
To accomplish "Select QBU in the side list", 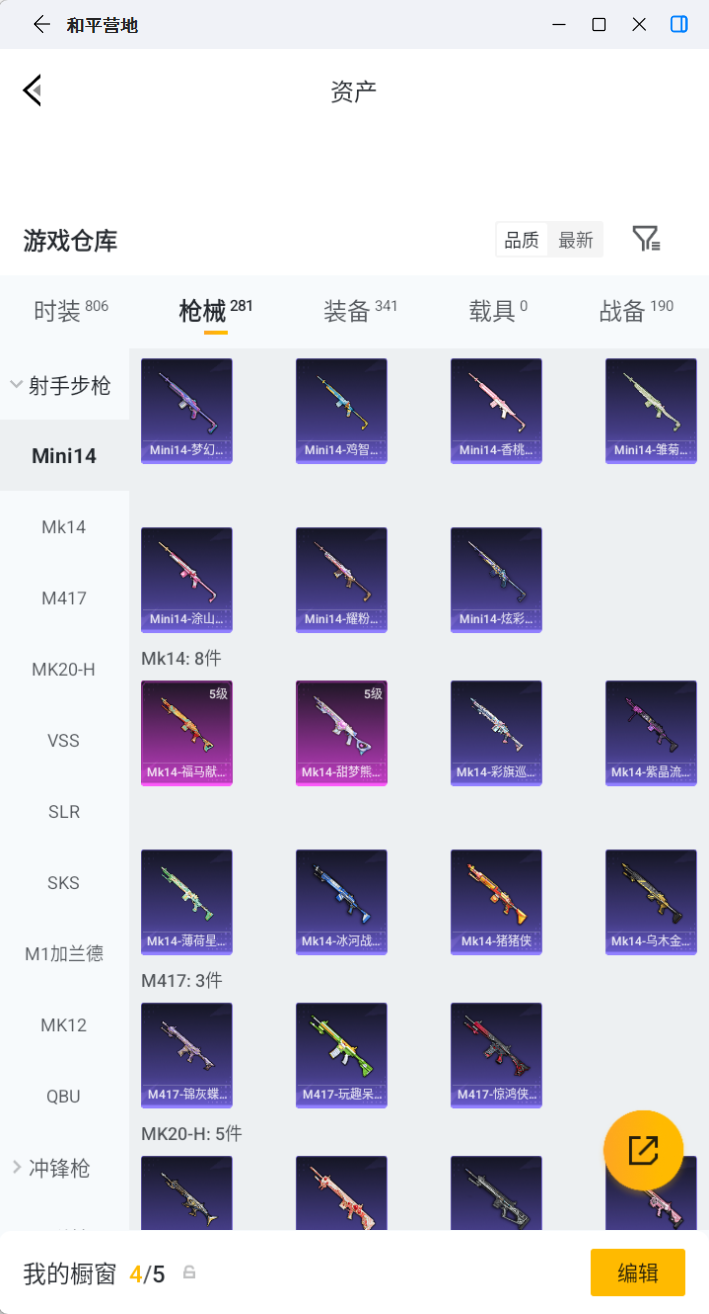I will (x=64, y=1096).
